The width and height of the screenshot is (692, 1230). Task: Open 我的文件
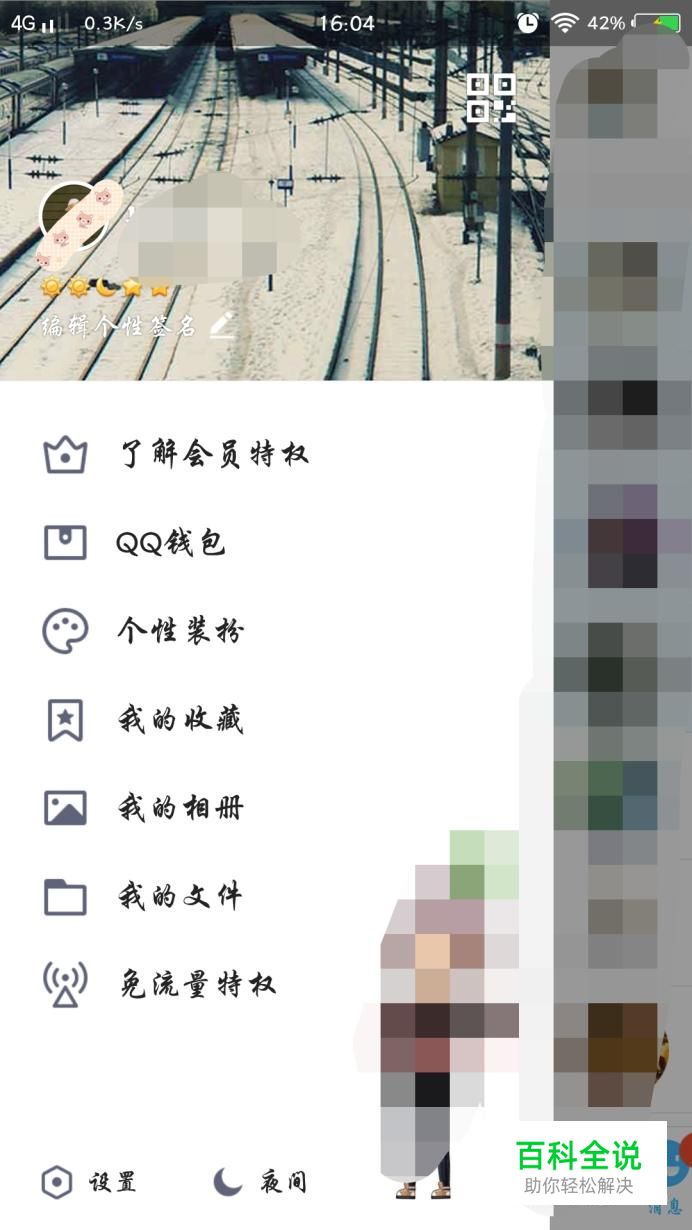coord(276,896)
